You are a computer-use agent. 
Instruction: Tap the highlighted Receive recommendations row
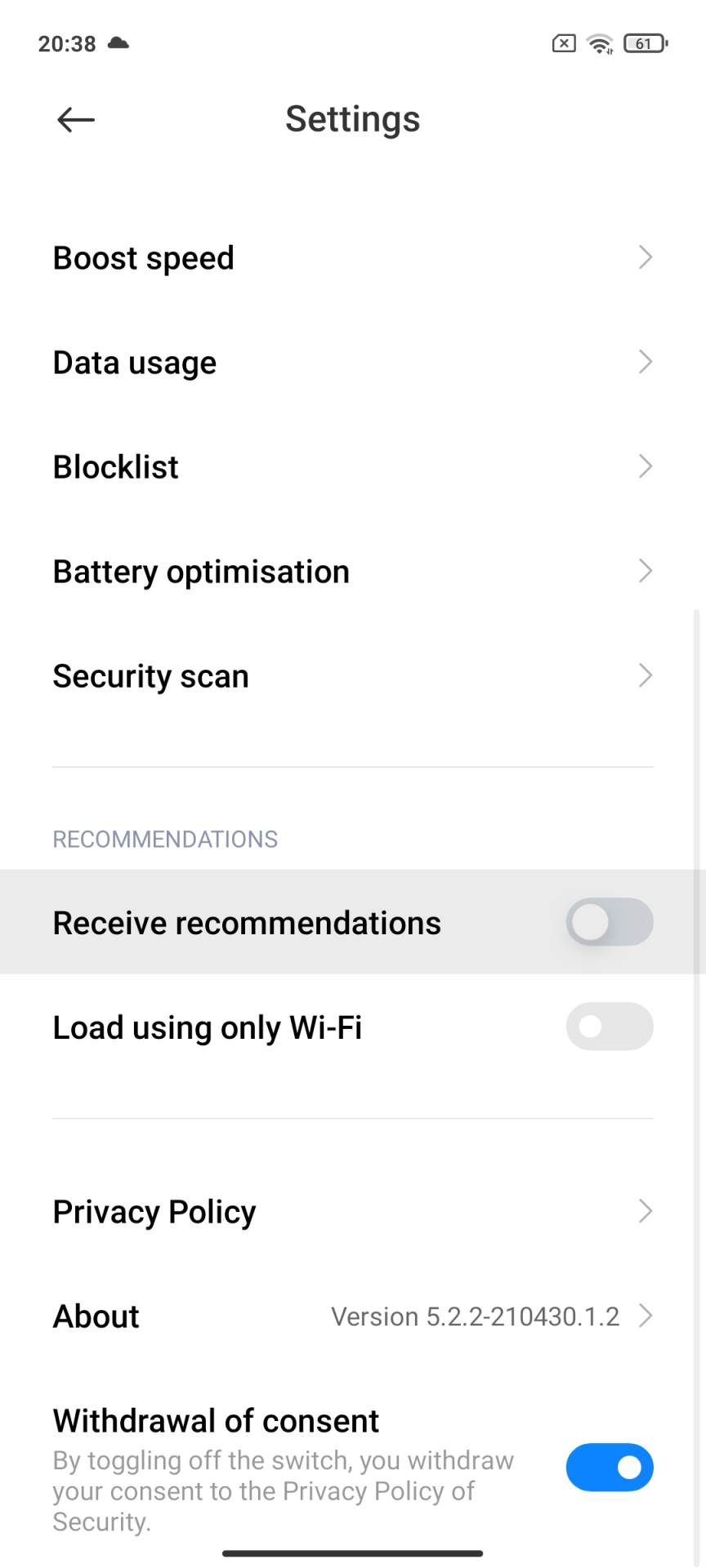coord(246,921)
